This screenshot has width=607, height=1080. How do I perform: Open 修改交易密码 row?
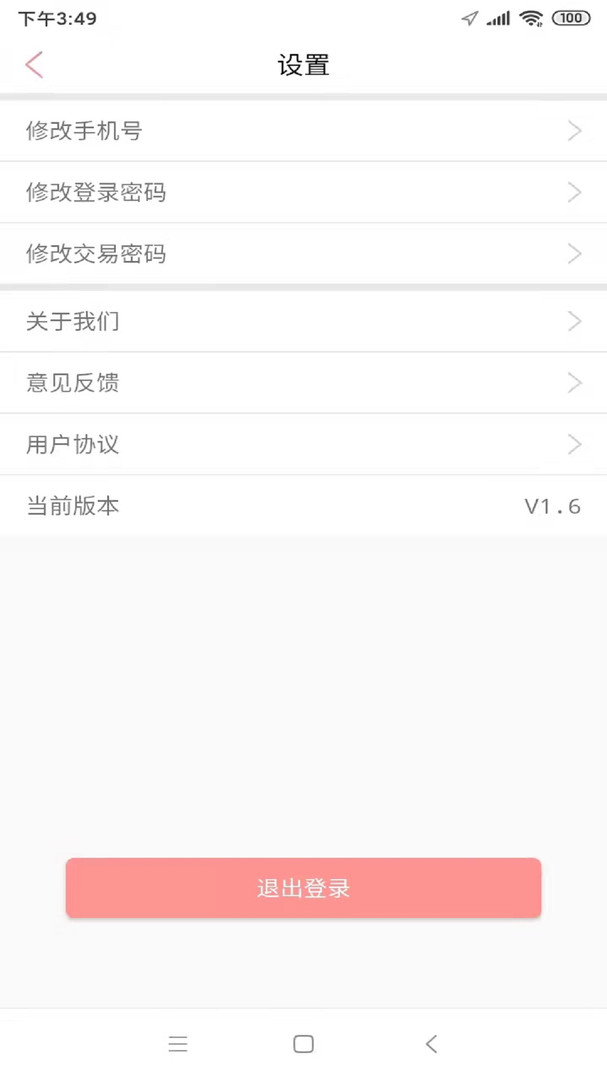point(303,253)
